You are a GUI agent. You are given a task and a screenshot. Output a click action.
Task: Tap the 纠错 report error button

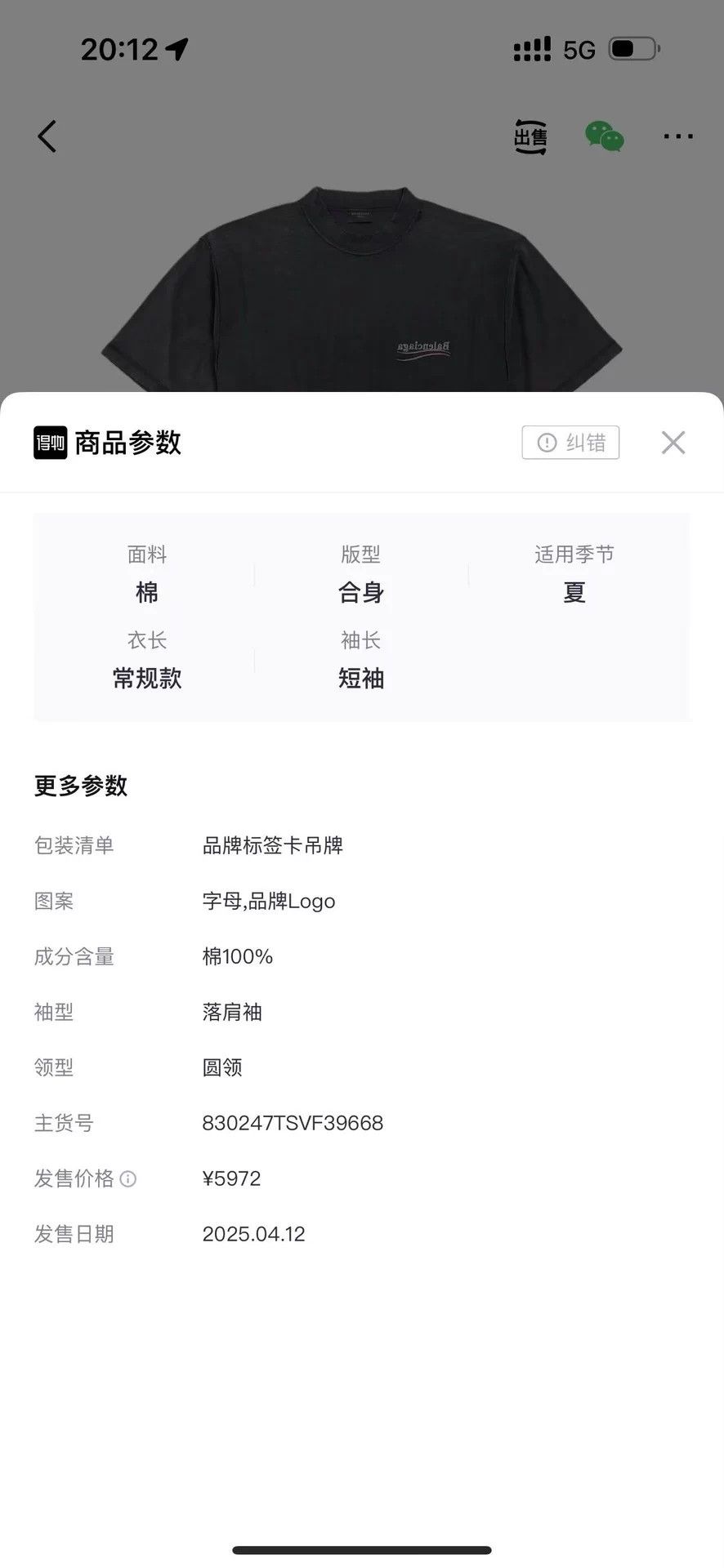(x=570, y=443)
